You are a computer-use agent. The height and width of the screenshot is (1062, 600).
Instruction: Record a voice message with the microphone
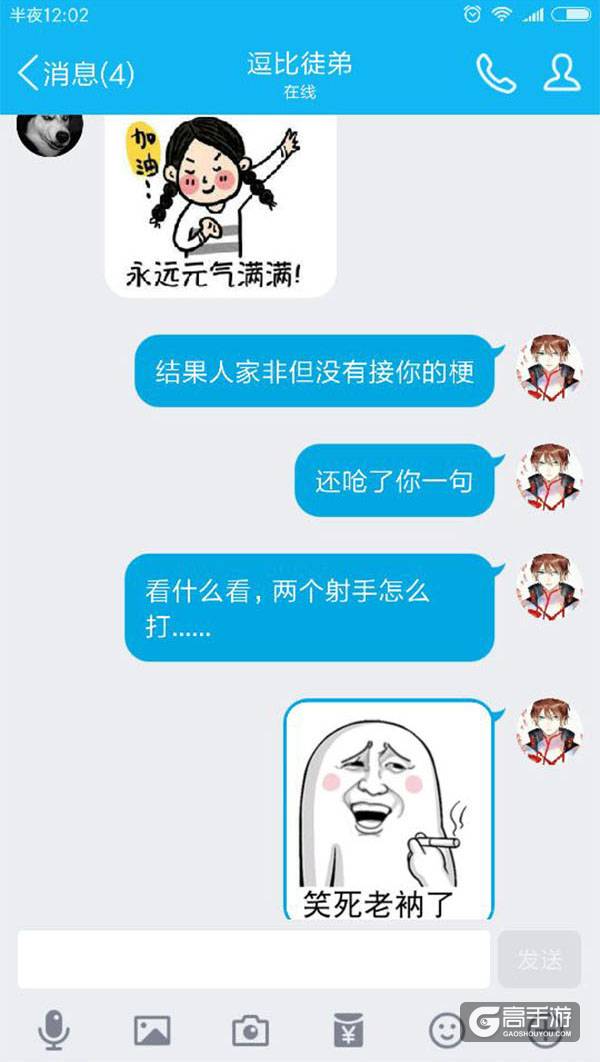[53, 1029]
